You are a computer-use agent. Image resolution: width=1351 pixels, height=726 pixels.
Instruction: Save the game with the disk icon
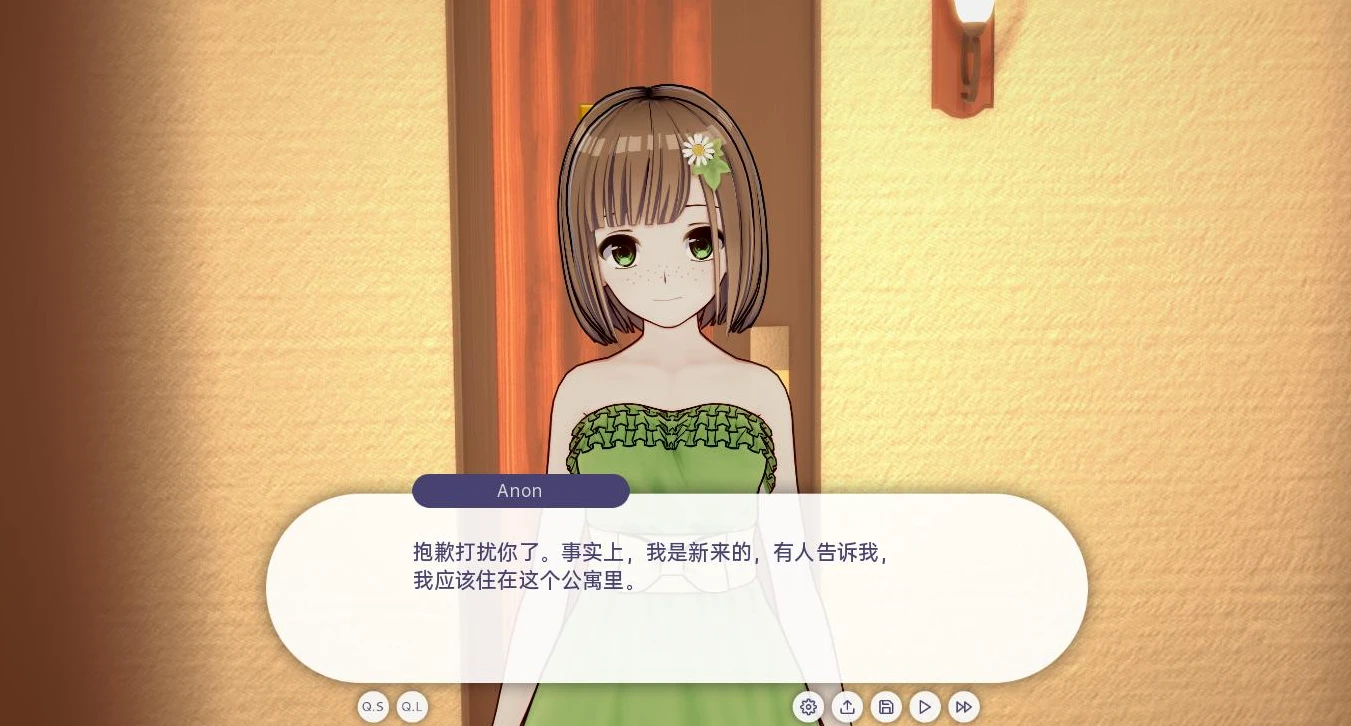coord(886,707)
